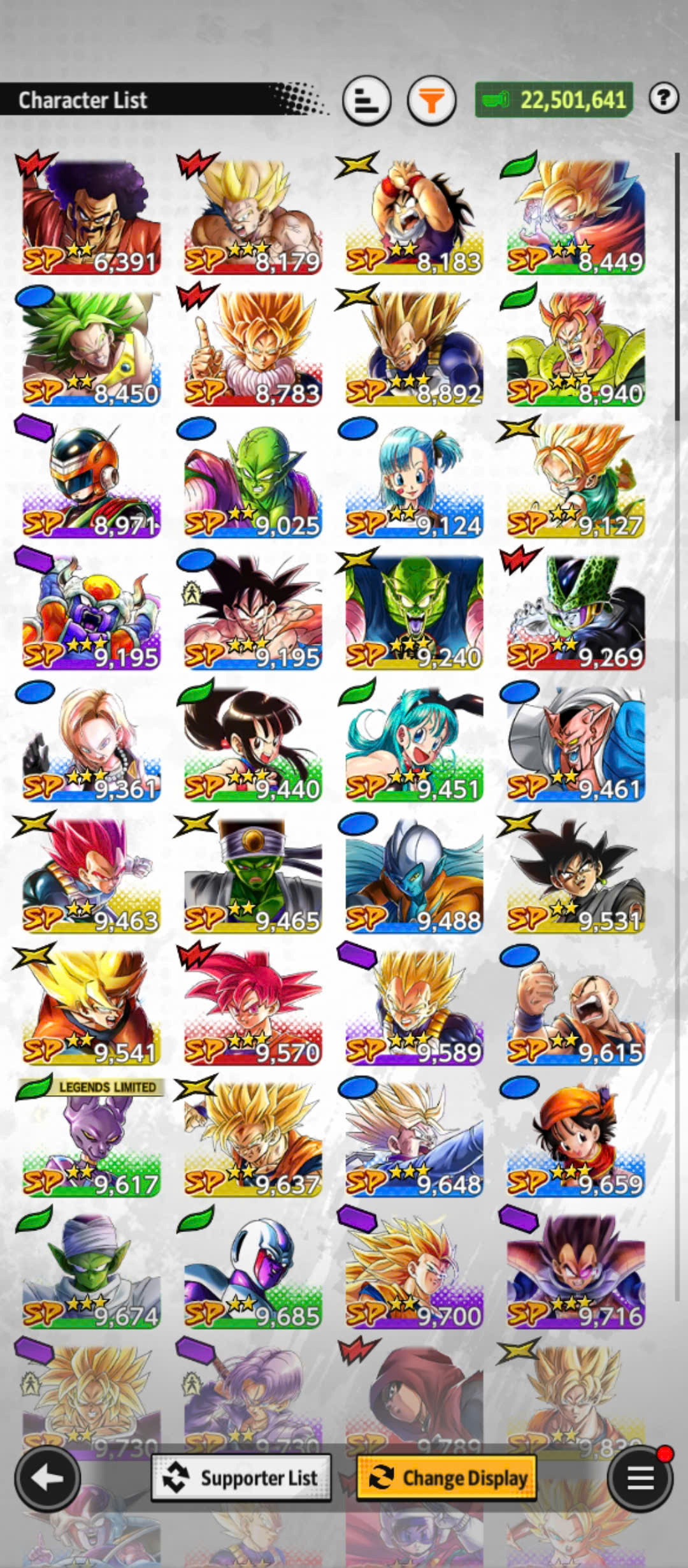688x1568 pixels.
Task: View the character rated 9,685
Action: coord(252,1269)
